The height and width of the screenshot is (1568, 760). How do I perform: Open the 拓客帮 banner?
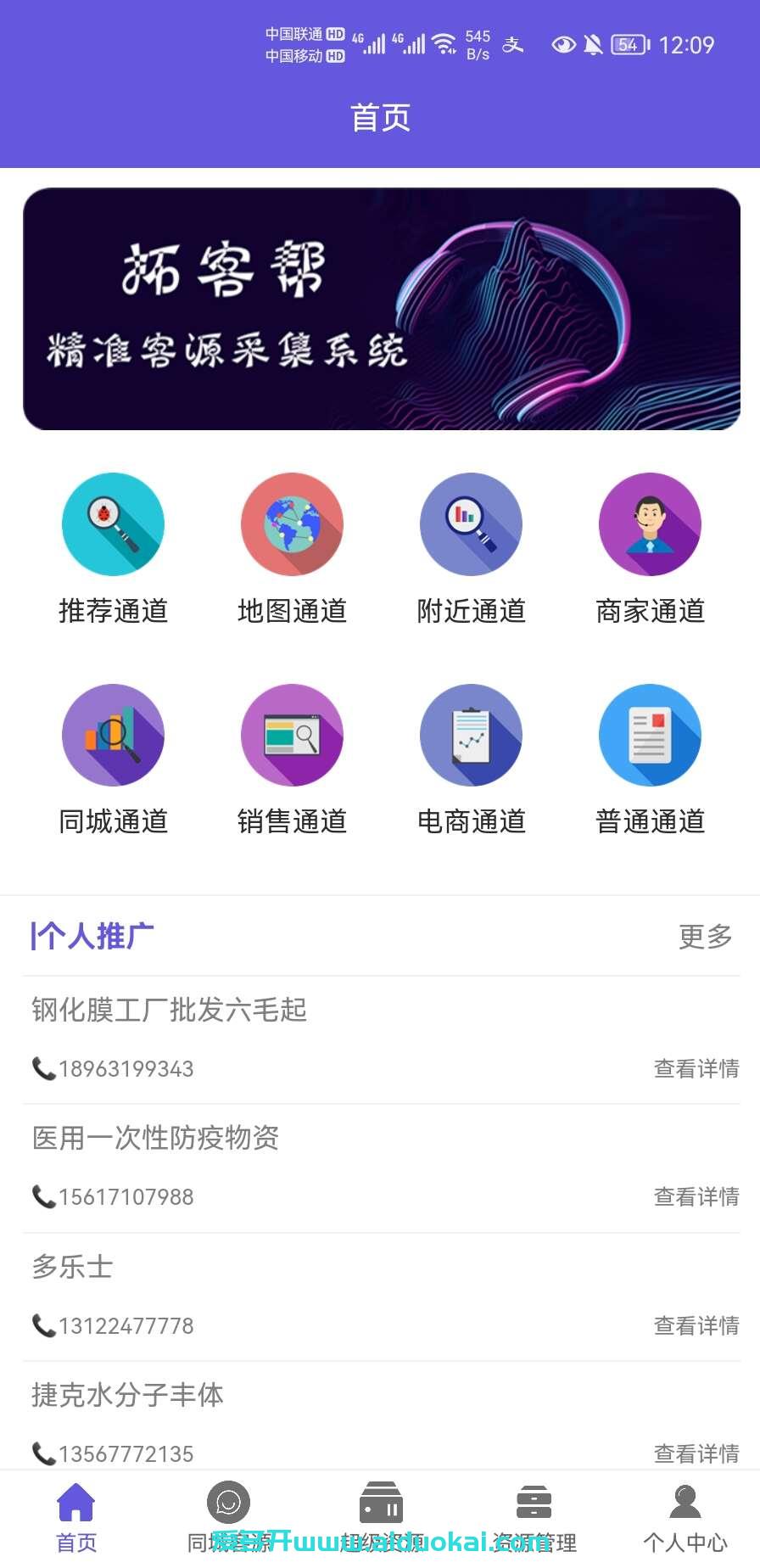381,309
